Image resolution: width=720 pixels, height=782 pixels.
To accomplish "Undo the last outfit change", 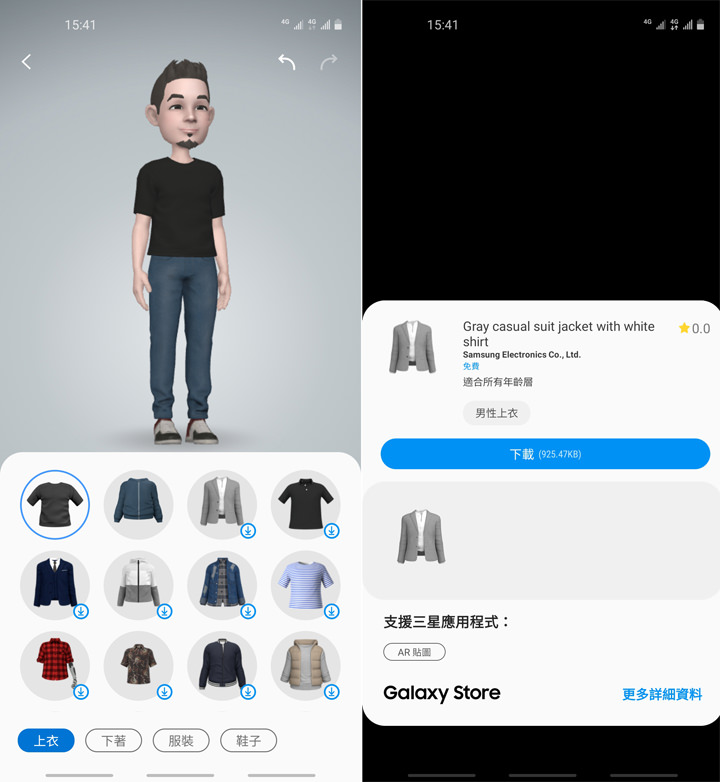I will (287, 62).
